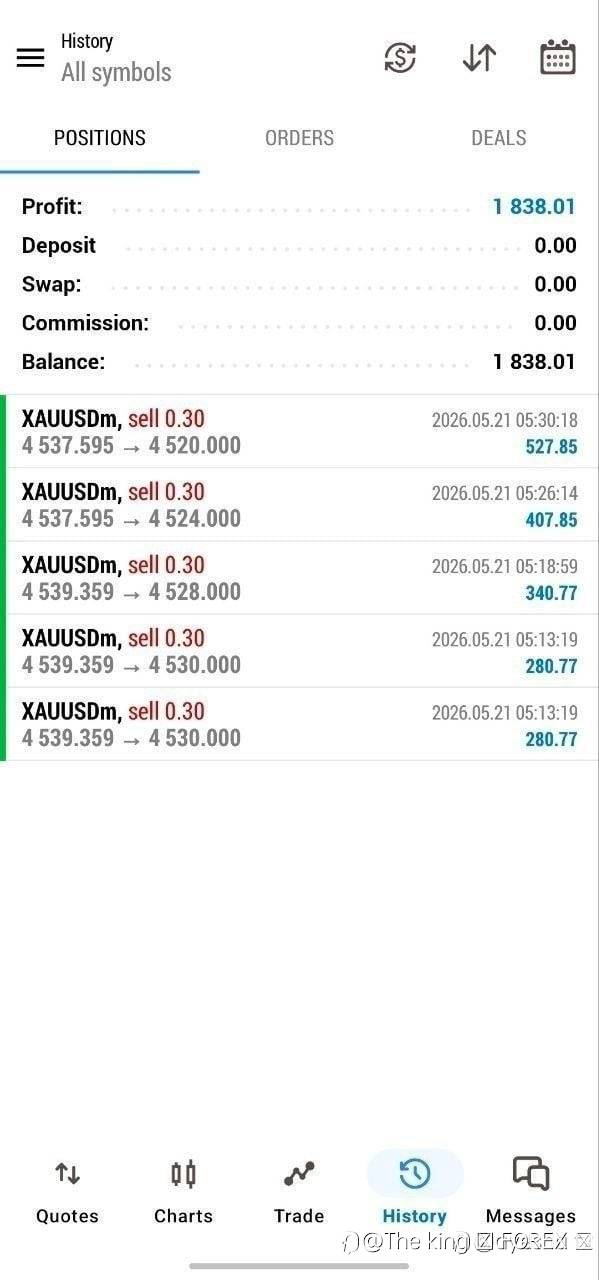Switch to the Orders tab

point(299,138)
